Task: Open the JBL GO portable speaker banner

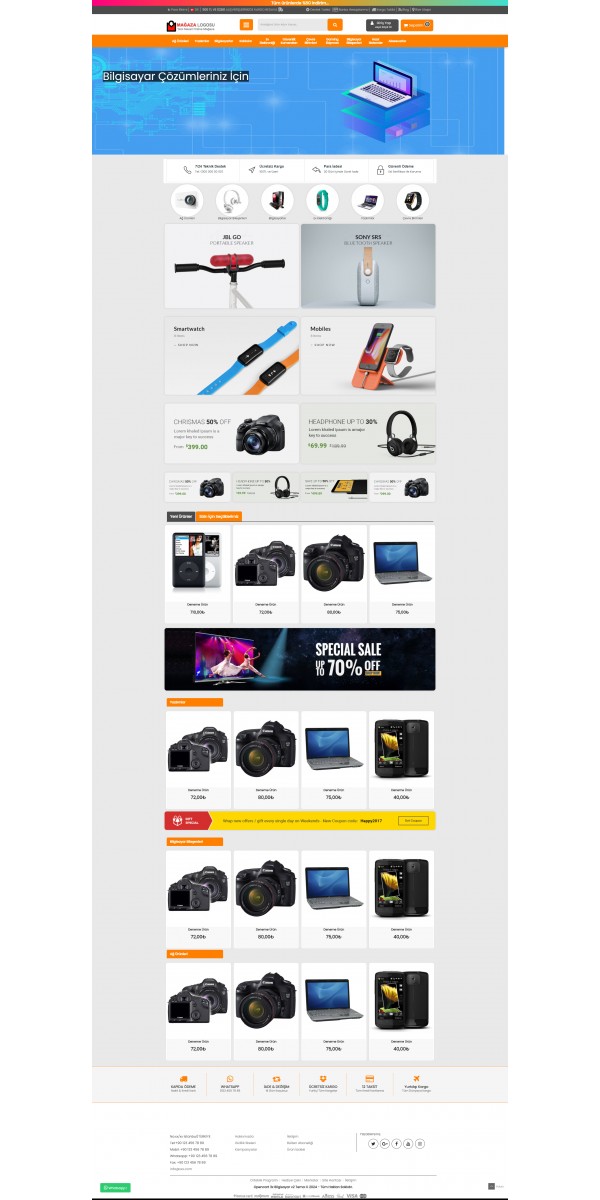Action: pyautogui.click(x=232, y=265)
